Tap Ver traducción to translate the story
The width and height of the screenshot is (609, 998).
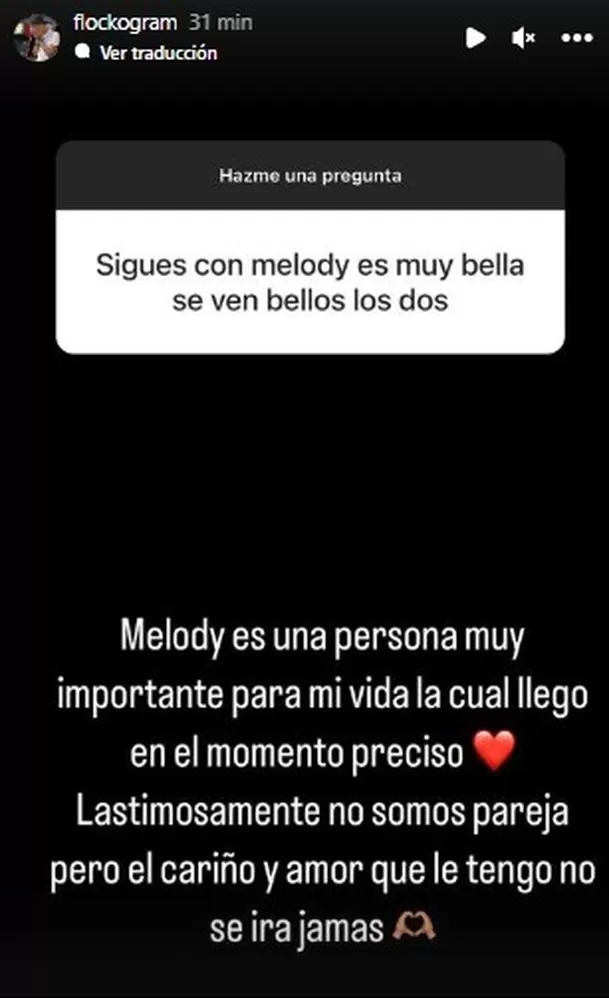(158, 53)
